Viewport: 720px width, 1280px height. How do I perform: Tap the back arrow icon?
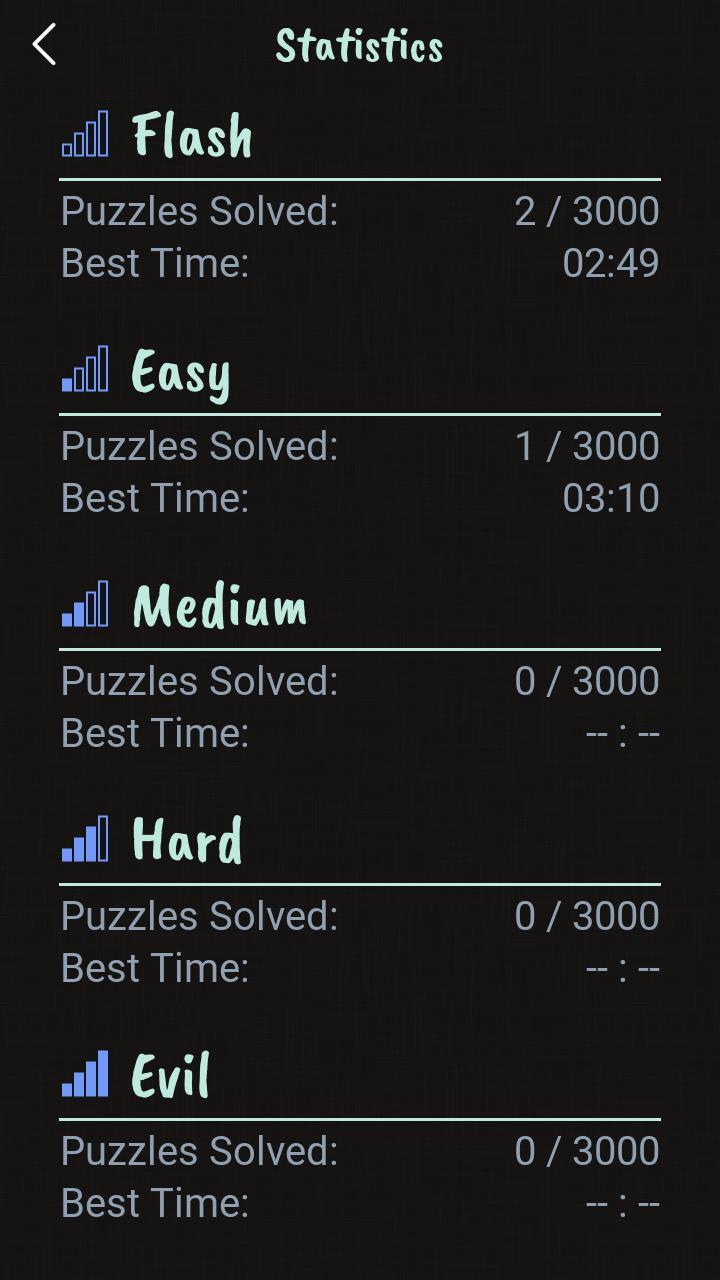pyautogui.click(x=44, y=44)
